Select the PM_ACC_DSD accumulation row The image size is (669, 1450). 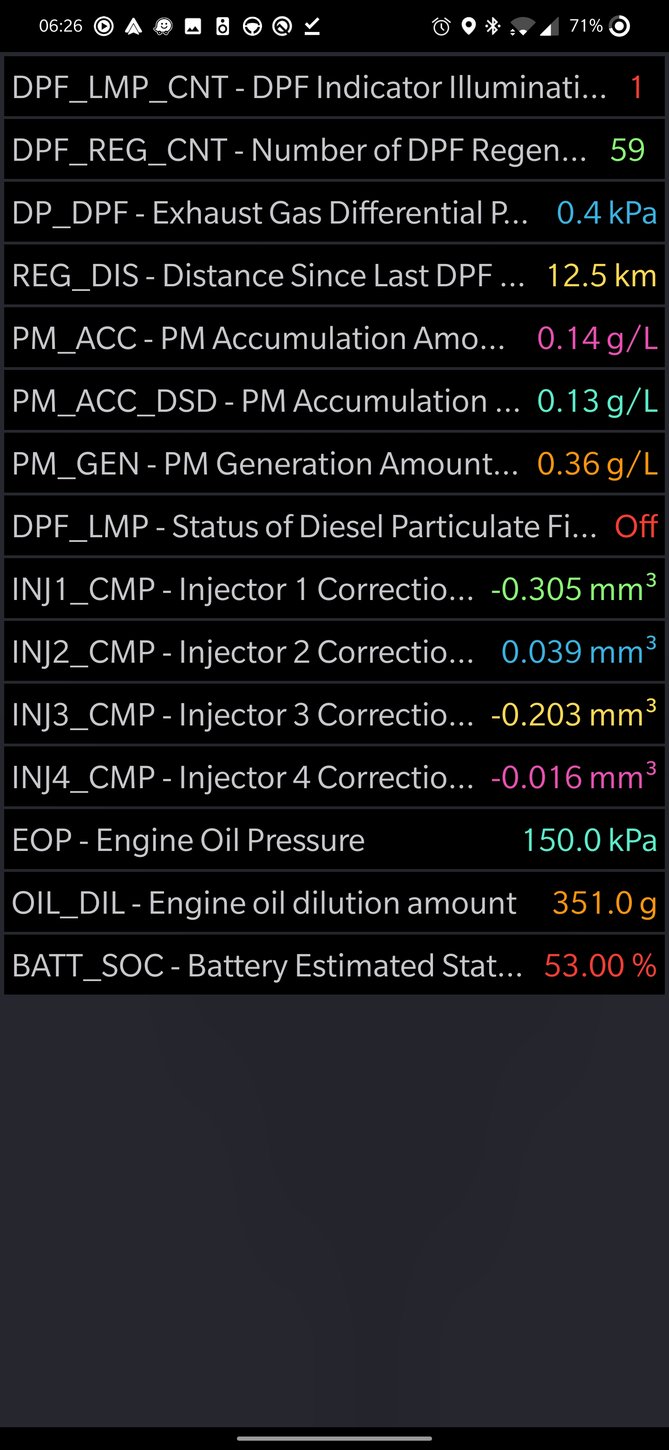(x=334, y=401)
